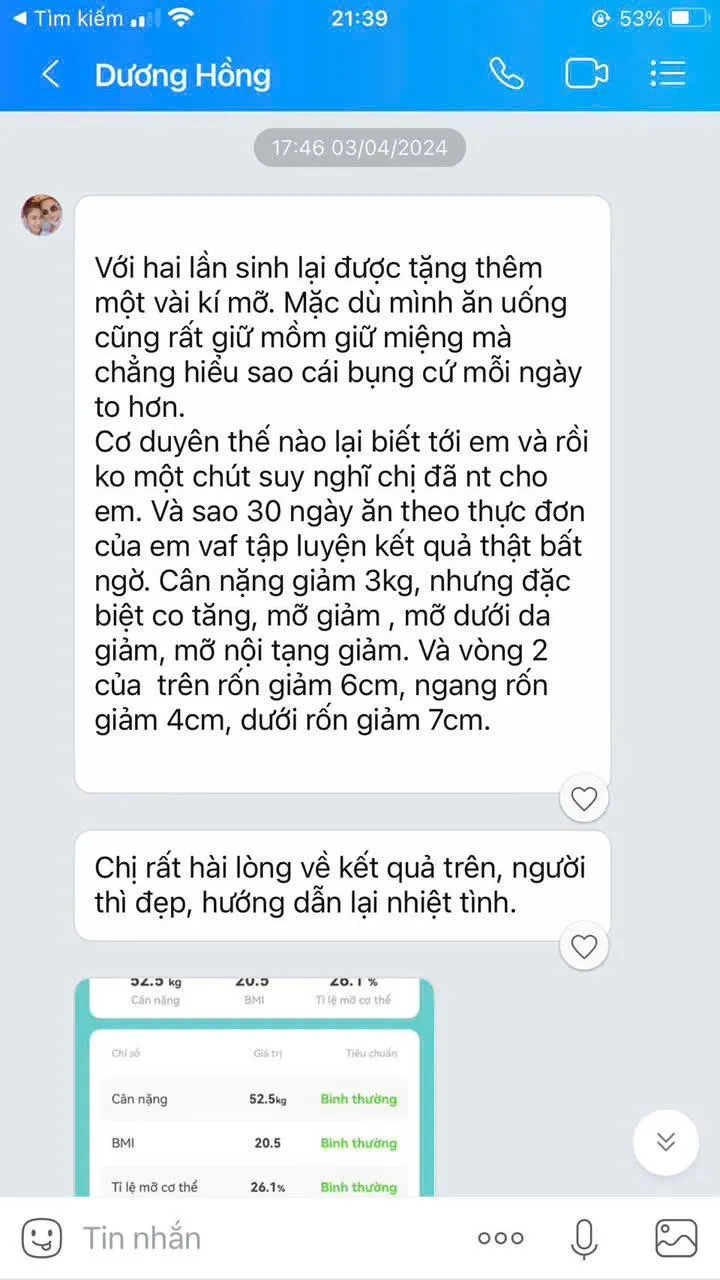Start a video call with Dương Hồng
Image resolution: width=720 pixels, height=1280 pixels.
click(x=586, y=74)
